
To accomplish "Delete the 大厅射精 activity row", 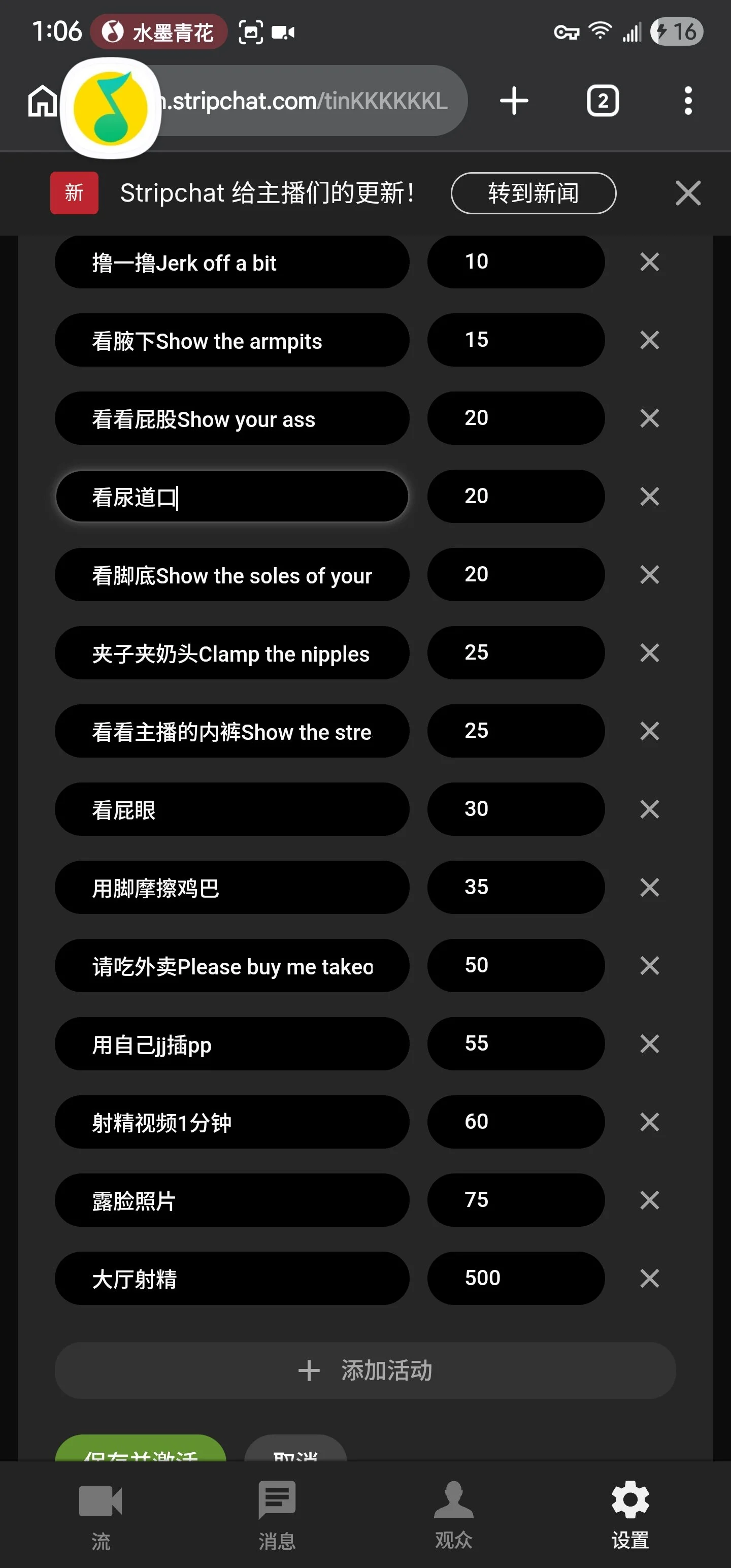I will [649, 1278].
